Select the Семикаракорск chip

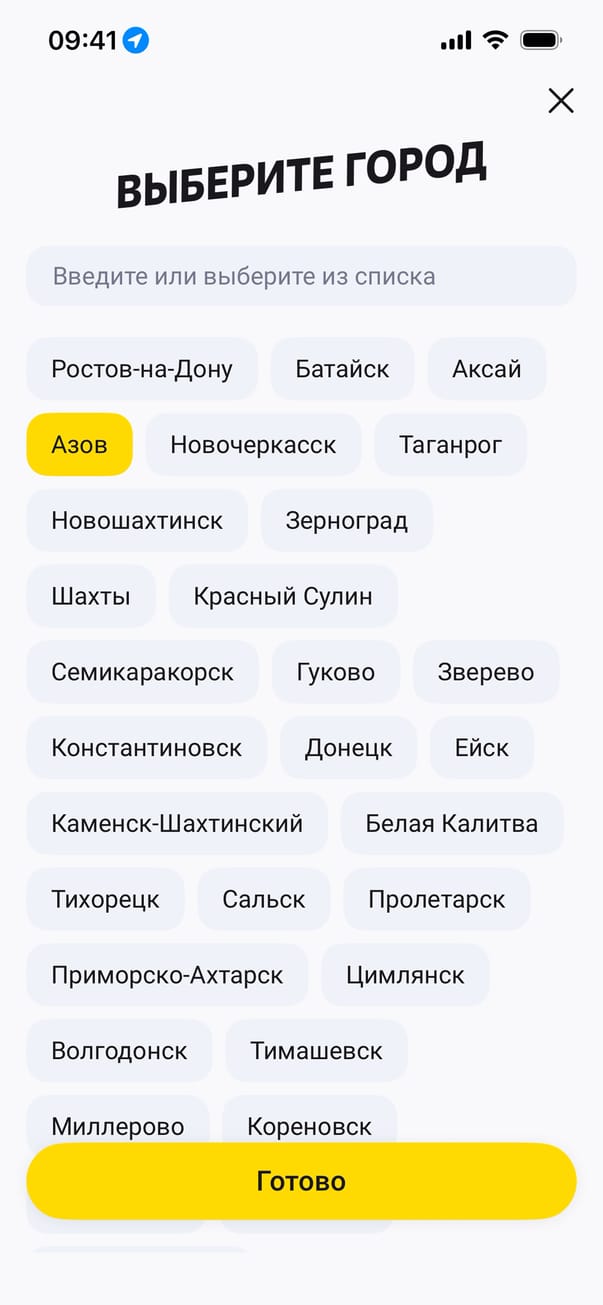[x=142, y=672]
